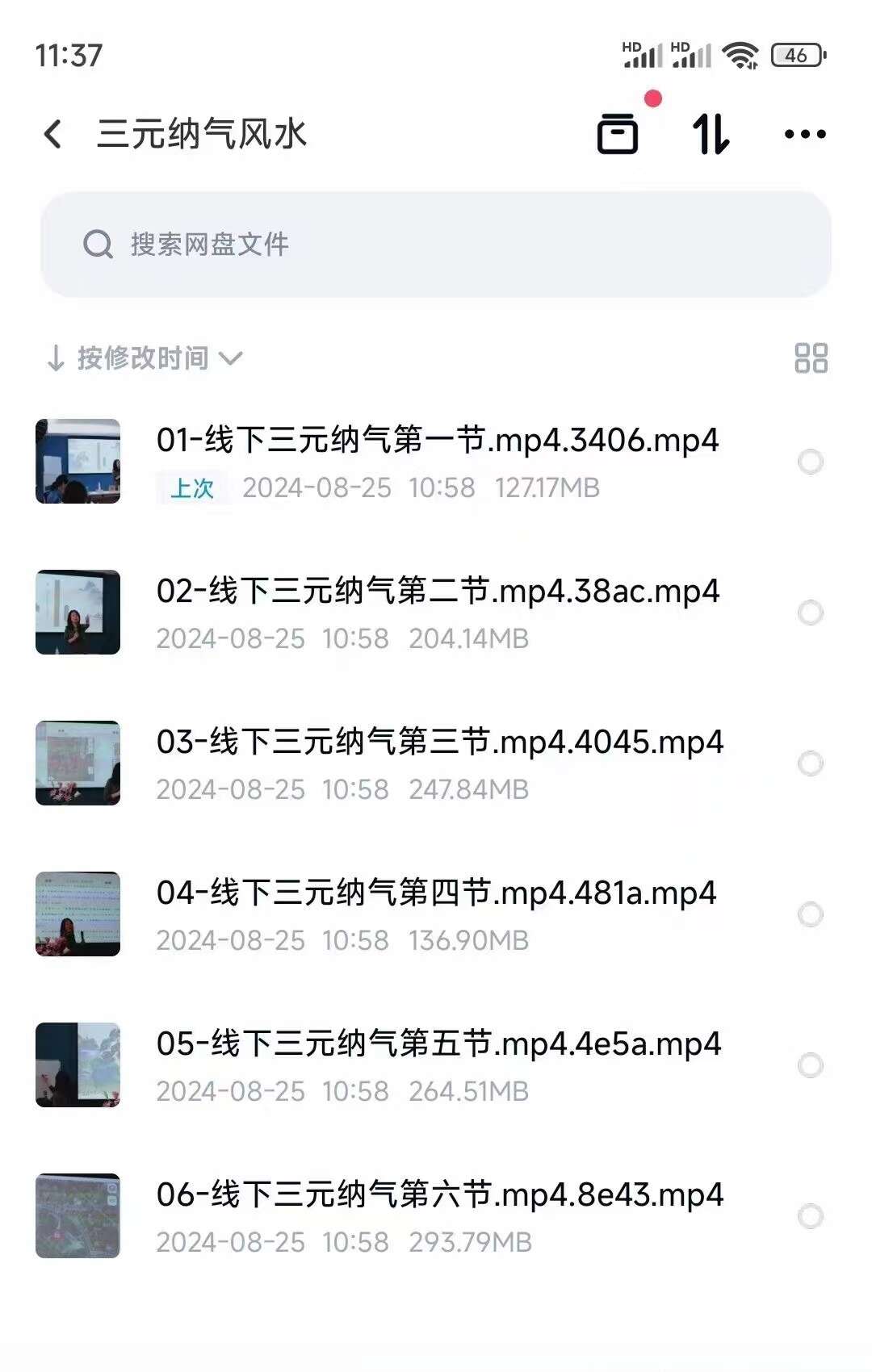This screenshot has height=1372, width=872.
Task: Open video 01-线下三元纳气第一节
Action: tap(437, 441)
